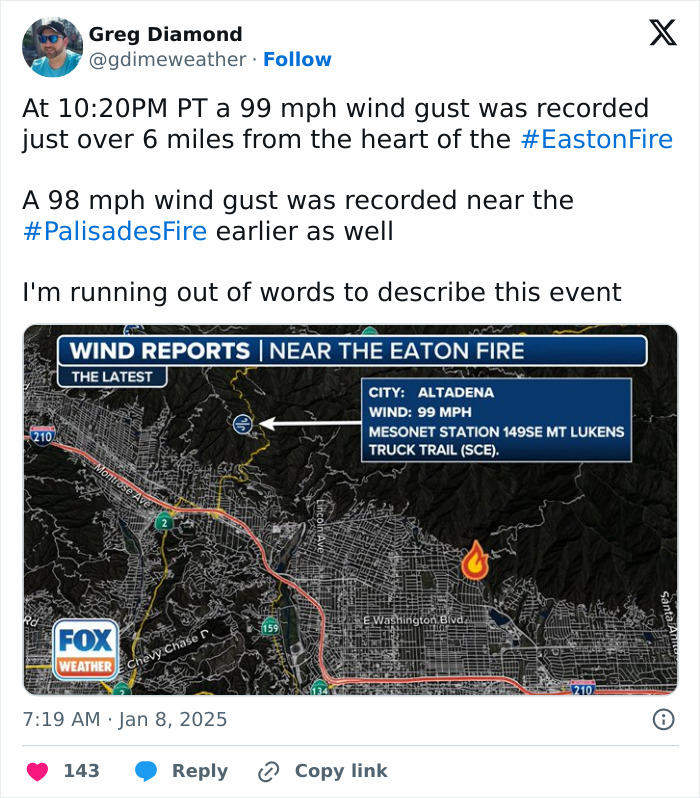Open the X logo link
This screenshot has height=798, width=700.
(656, 35)
